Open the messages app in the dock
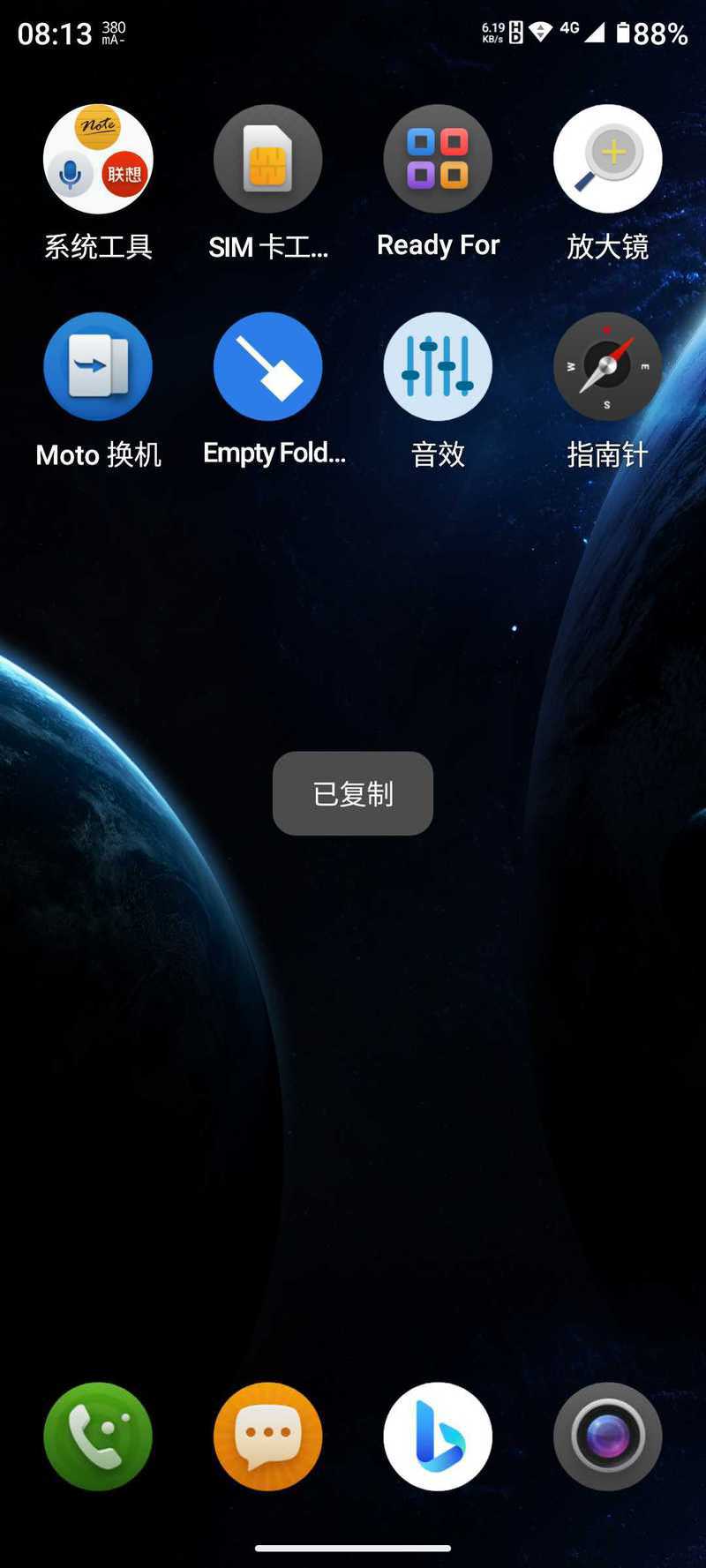Screen dimensions: 706x1568 tap(267, 1437)
